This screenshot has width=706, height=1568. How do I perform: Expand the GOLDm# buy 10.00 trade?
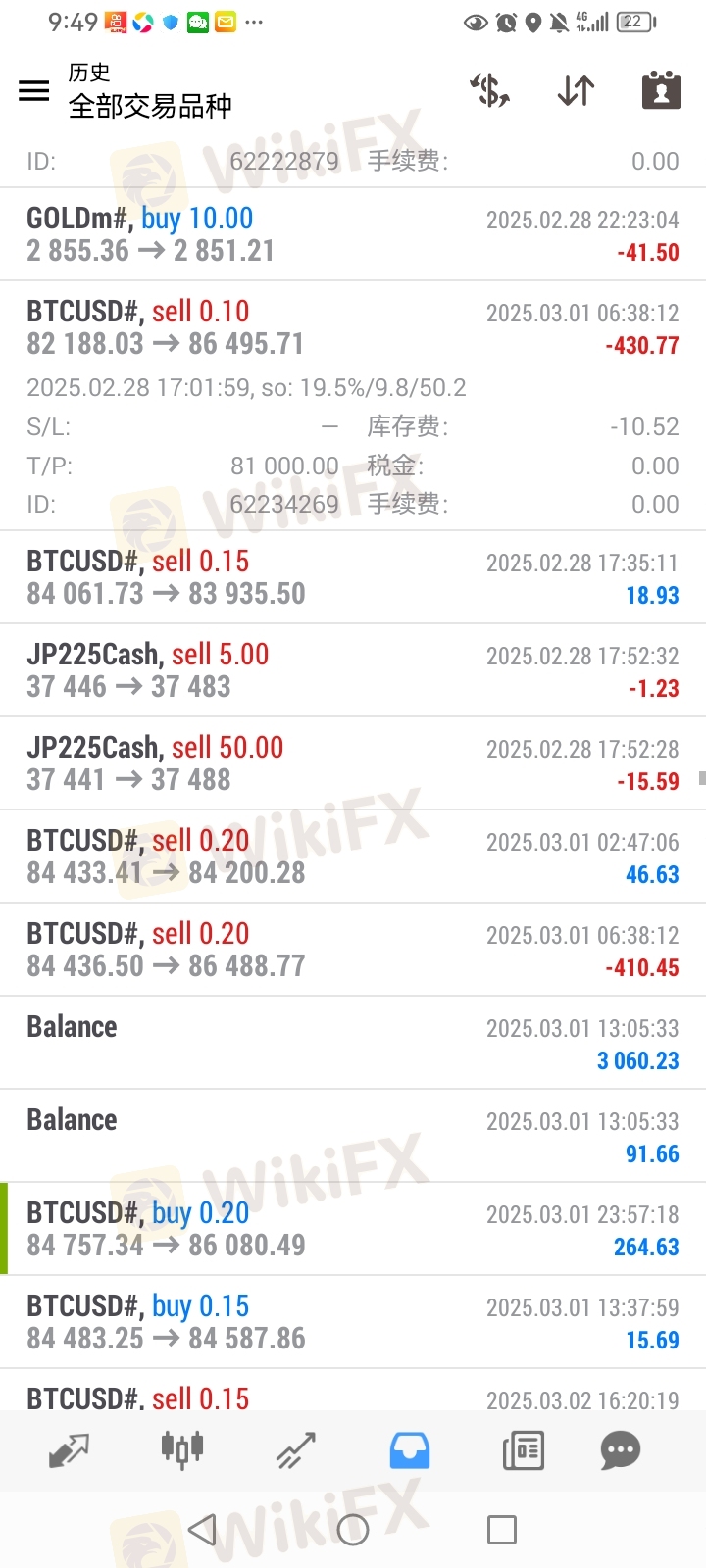[353, 234]
